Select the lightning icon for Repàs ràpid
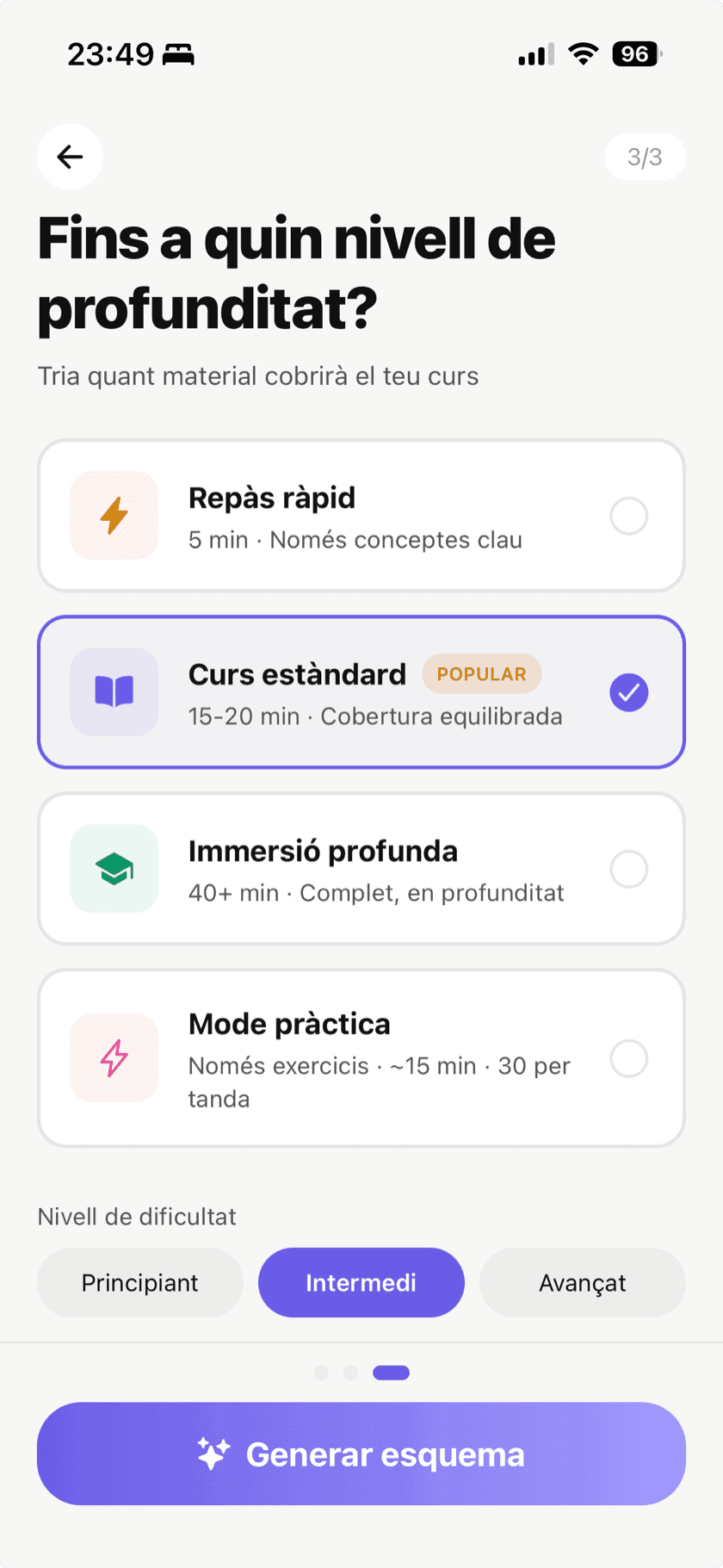Viewport: 723px width, 1568px height. click(114, 515)
